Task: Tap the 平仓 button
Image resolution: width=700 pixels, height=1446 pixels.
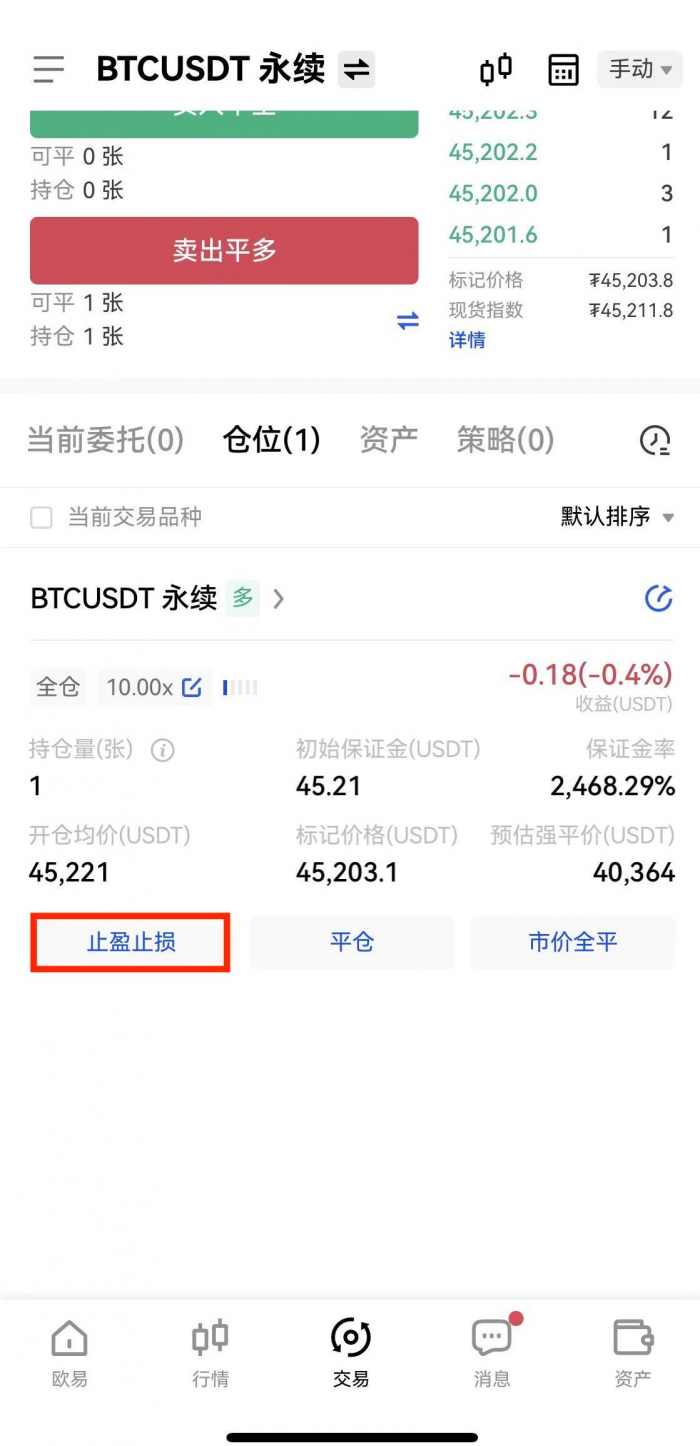Action: 351,942
